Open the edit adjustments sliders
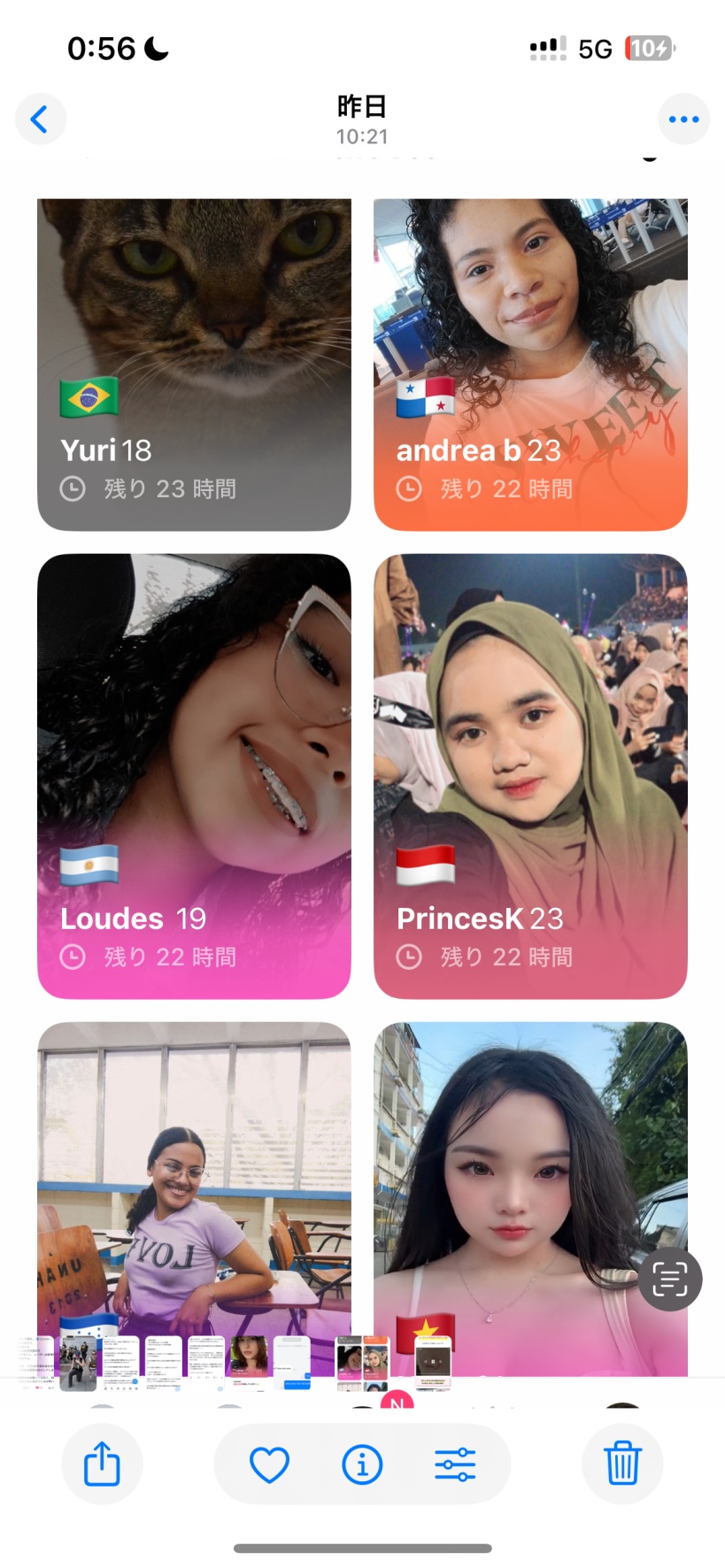Image resolution: width=725 pixels, height=1568 pixels. tap(455, 1464)
